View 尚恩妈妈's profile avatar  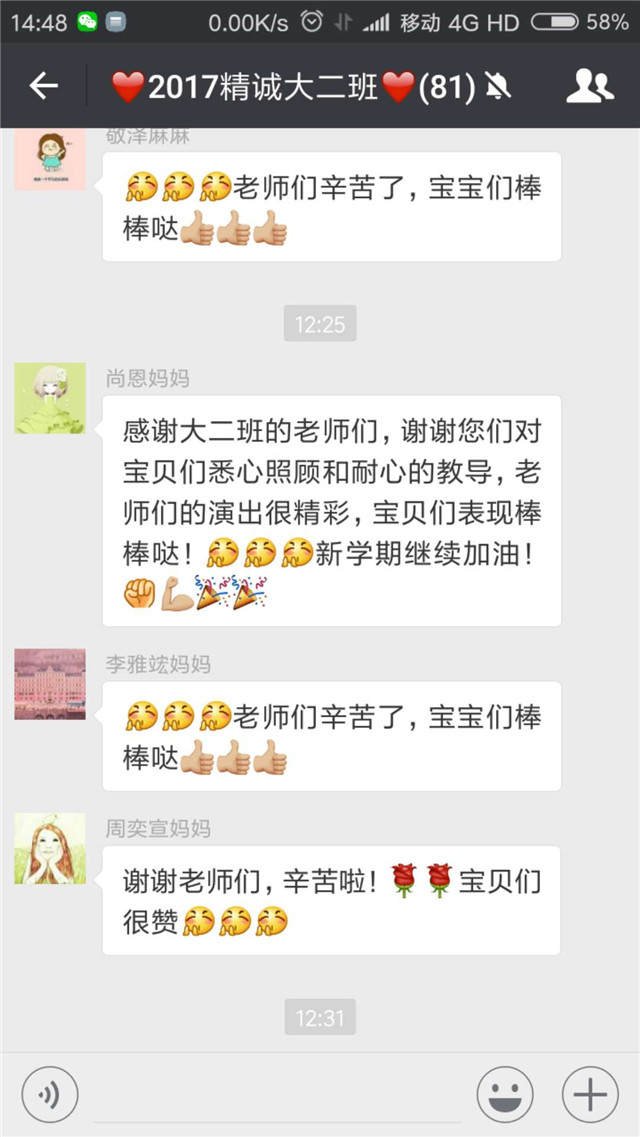click(x=50, y=398)
